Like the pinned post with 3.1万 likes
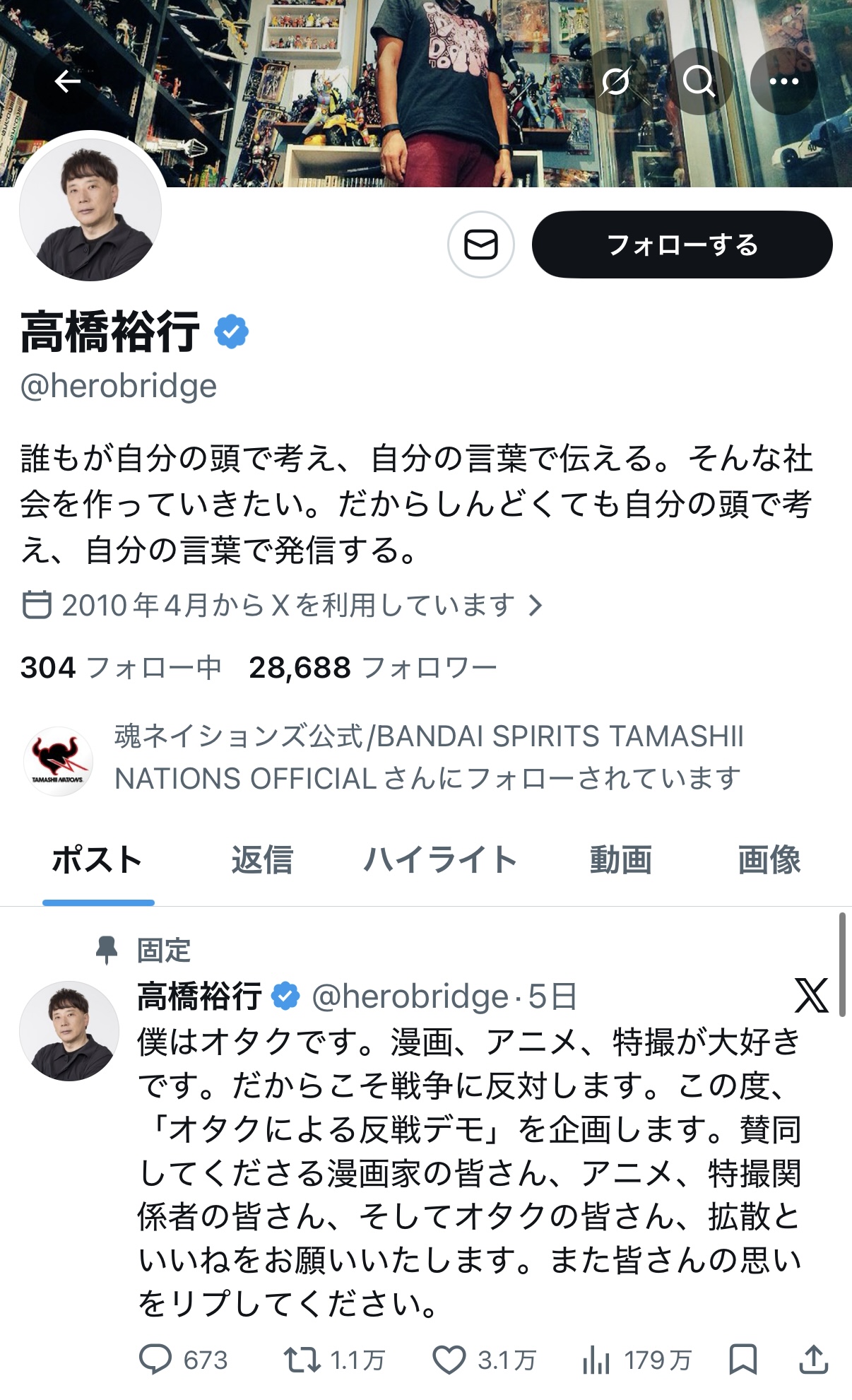852x1400 pixels. [x=449, y=1359]
